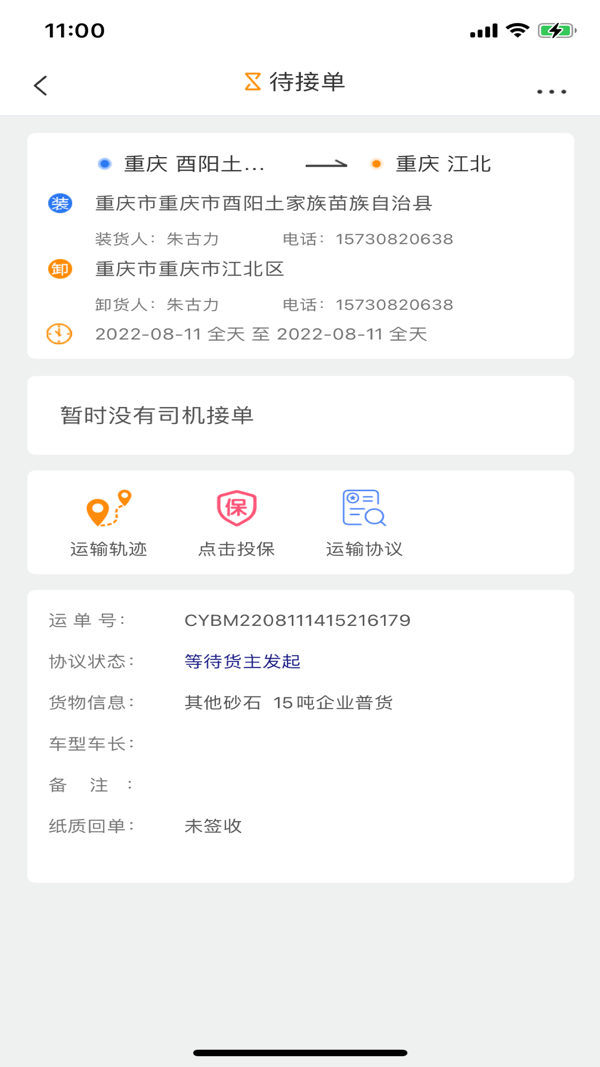View the 运输协议 transport agreement
Screen dimensions: 600x1067
pyautogui.click(x=364, y=523)
